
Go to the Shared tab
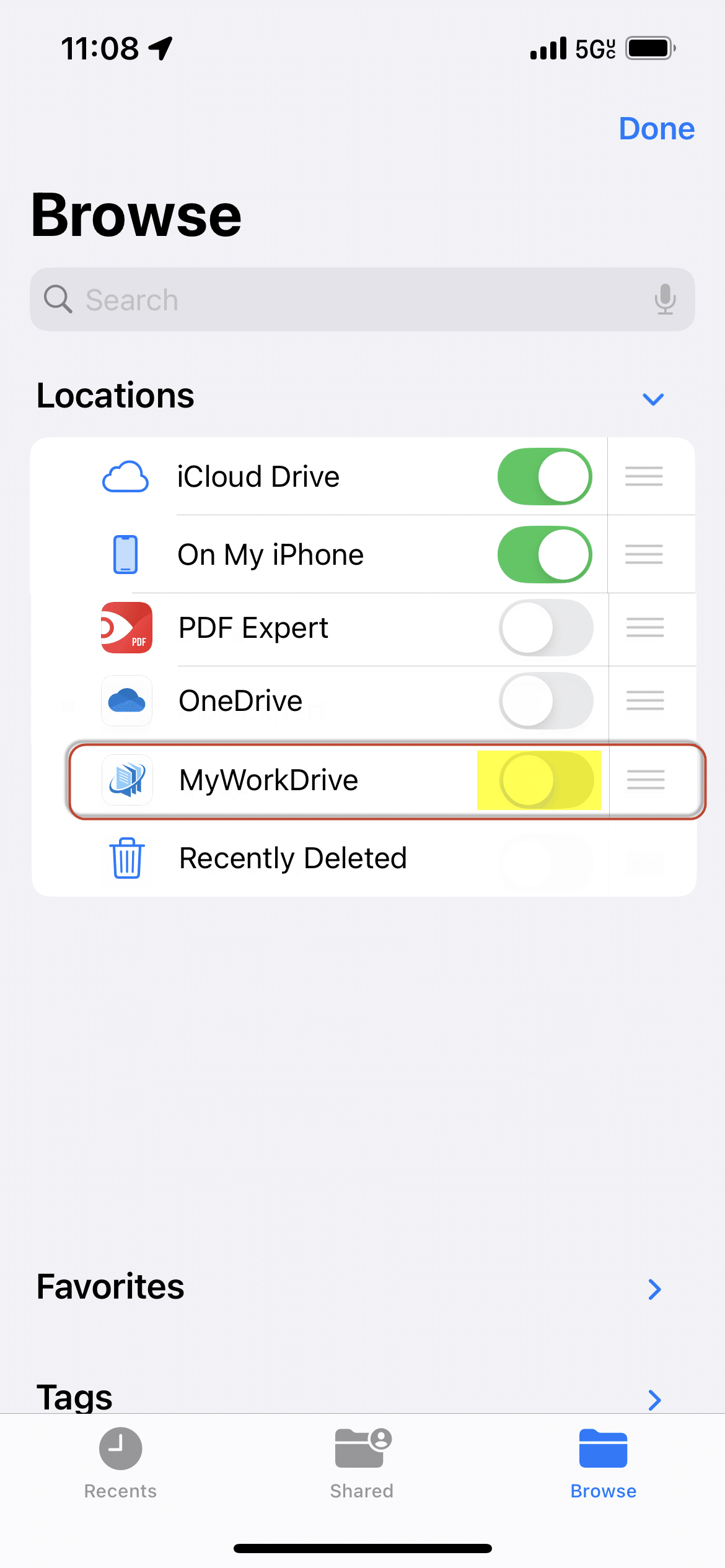click(x=362, y=1463)
